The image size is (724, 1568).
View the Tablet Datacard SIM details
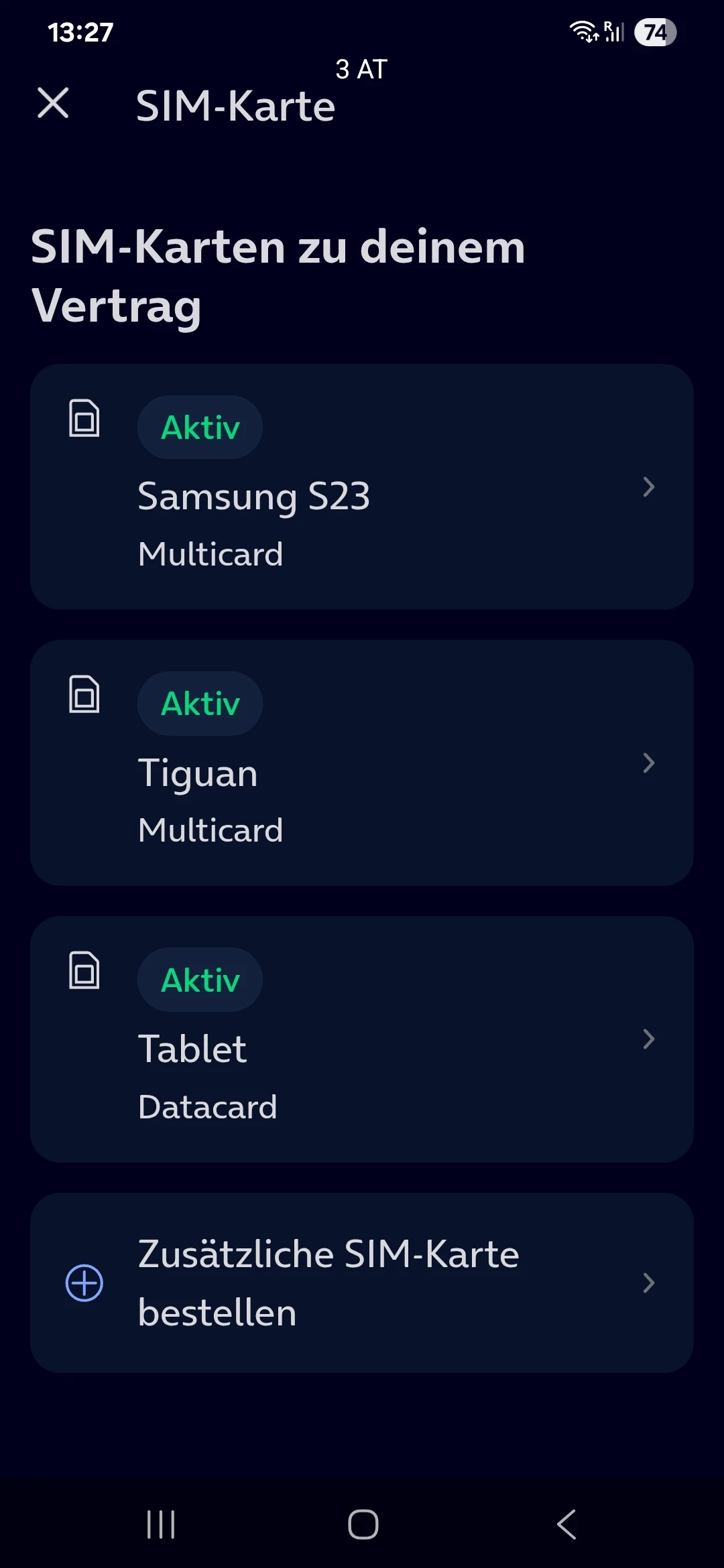(362, 1039)
